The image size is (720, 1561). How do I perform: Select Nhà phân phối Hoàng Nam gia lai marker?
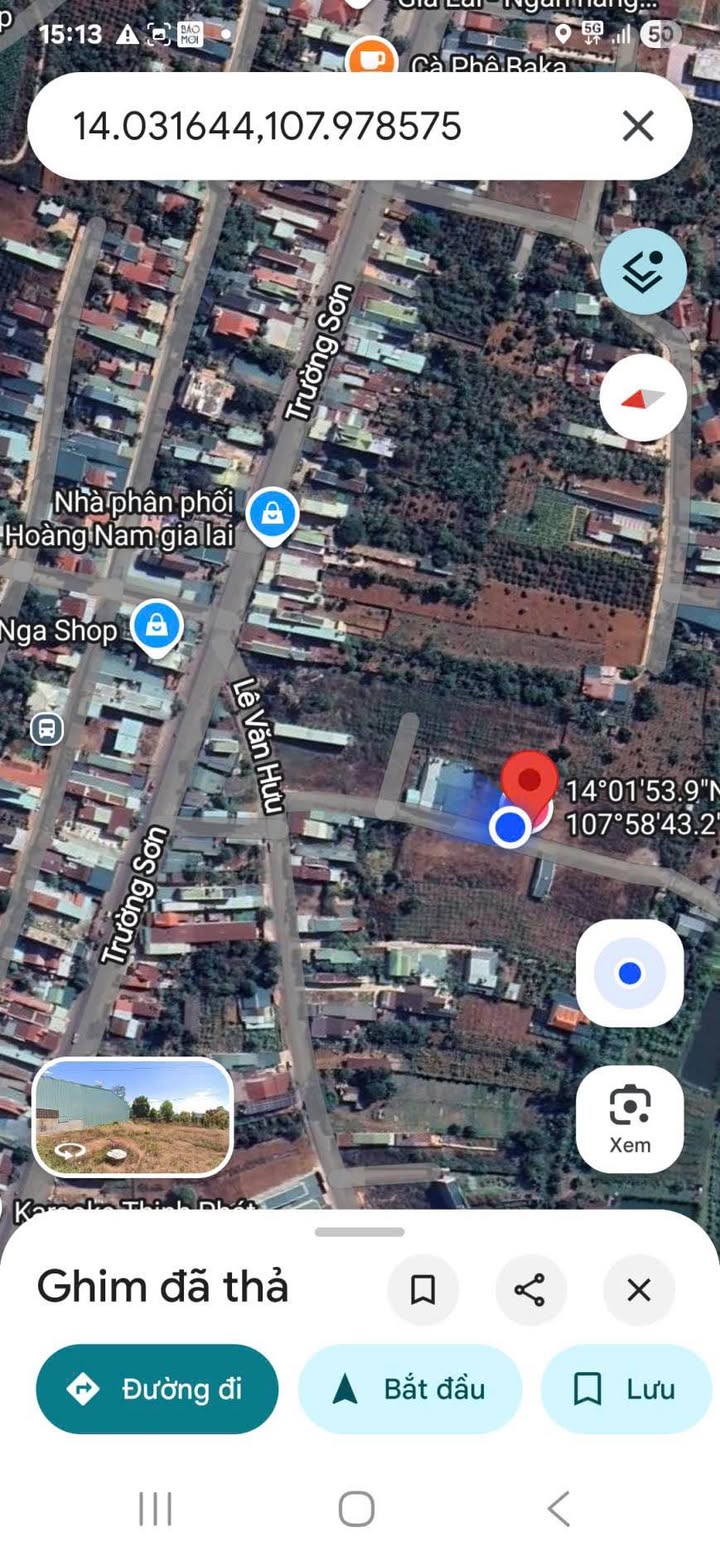coord(270,515)
